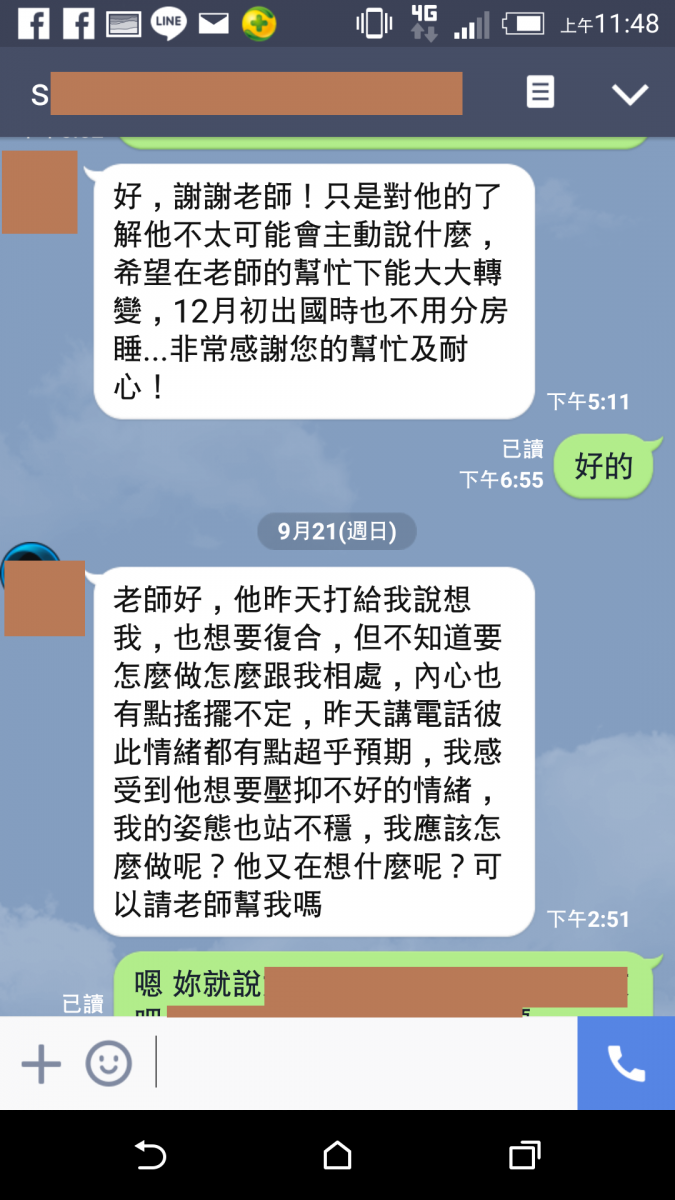Start a voice call with phone button
675x1200 pixels.
coord(626,1063)
